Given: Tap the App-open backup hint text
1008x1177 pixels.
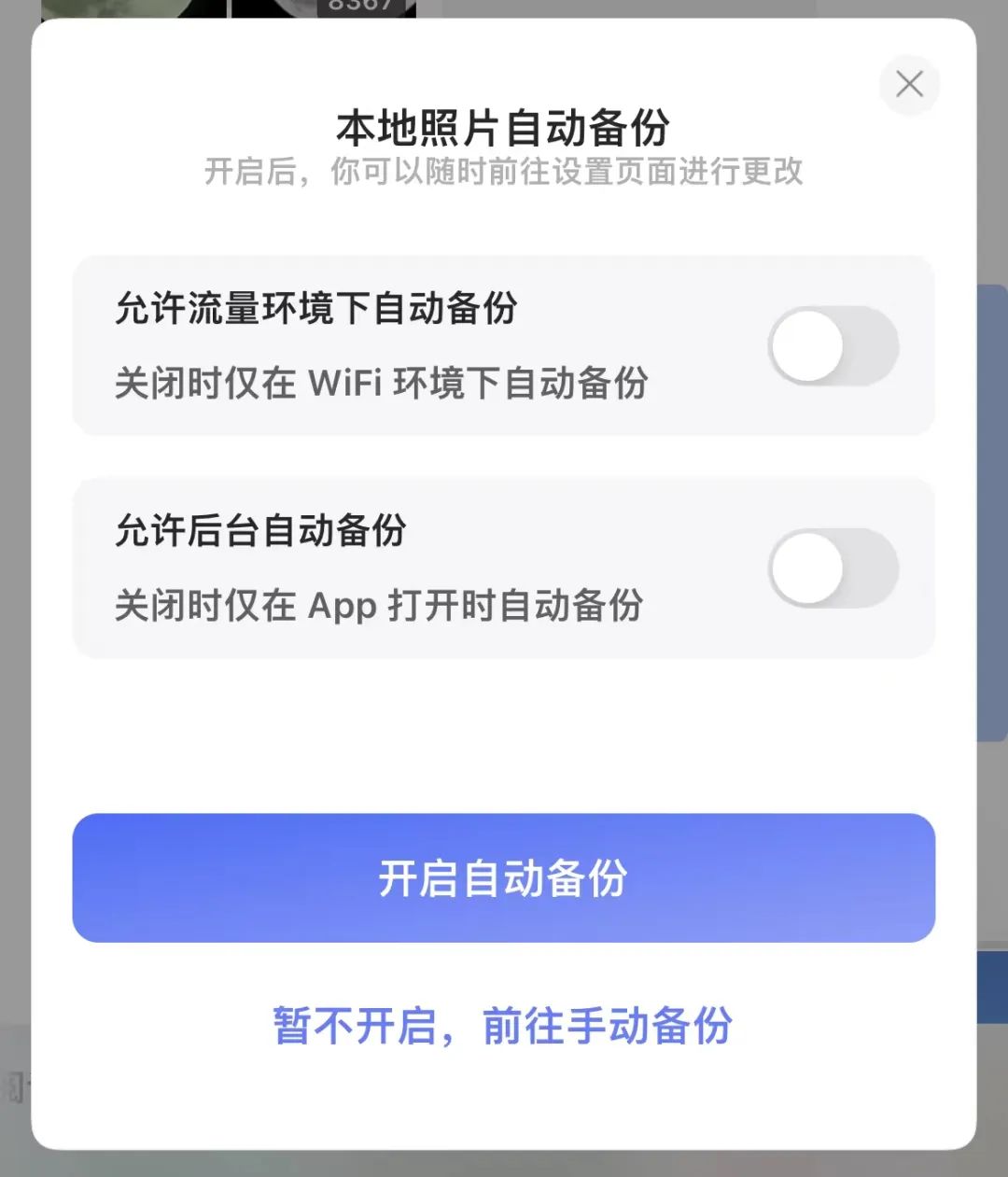Looking at the screenshot, I should click(378, 605).
